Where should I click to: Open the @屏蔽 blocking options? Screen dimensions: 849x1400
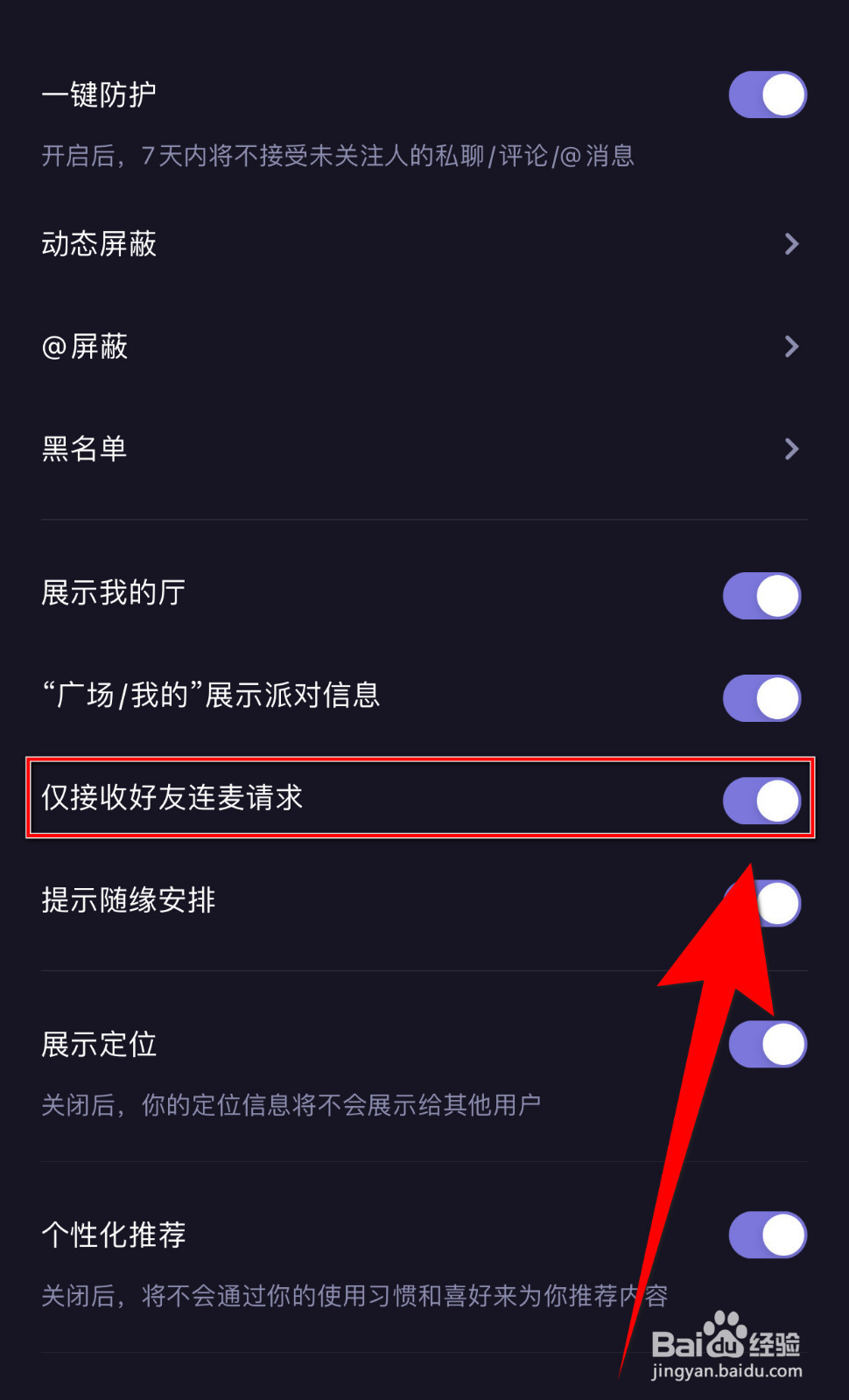coord(792,346)
